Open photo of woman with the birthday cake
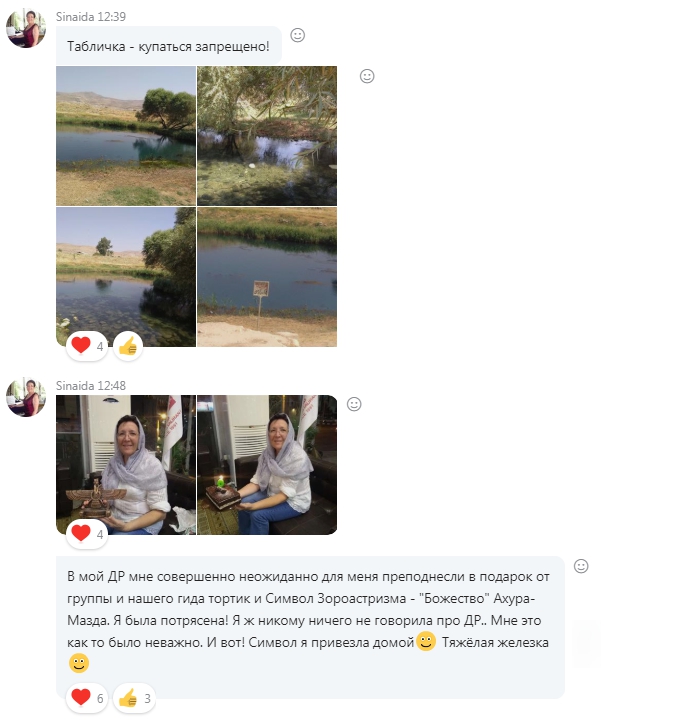690x720 pixels. click(x=267, y=464)
